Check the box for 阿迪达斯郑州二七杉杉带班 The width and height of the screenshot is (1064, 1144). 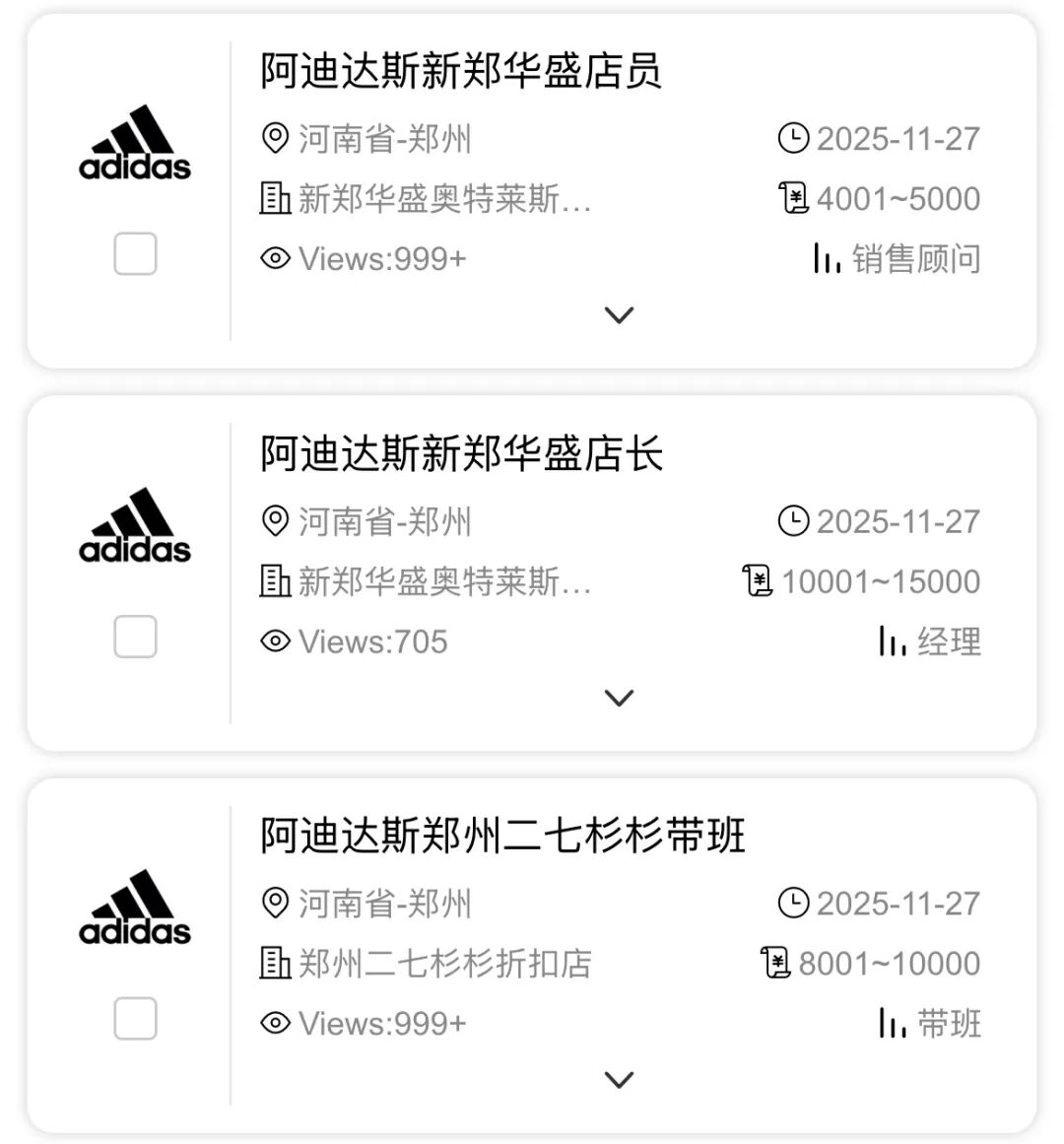135,1019
